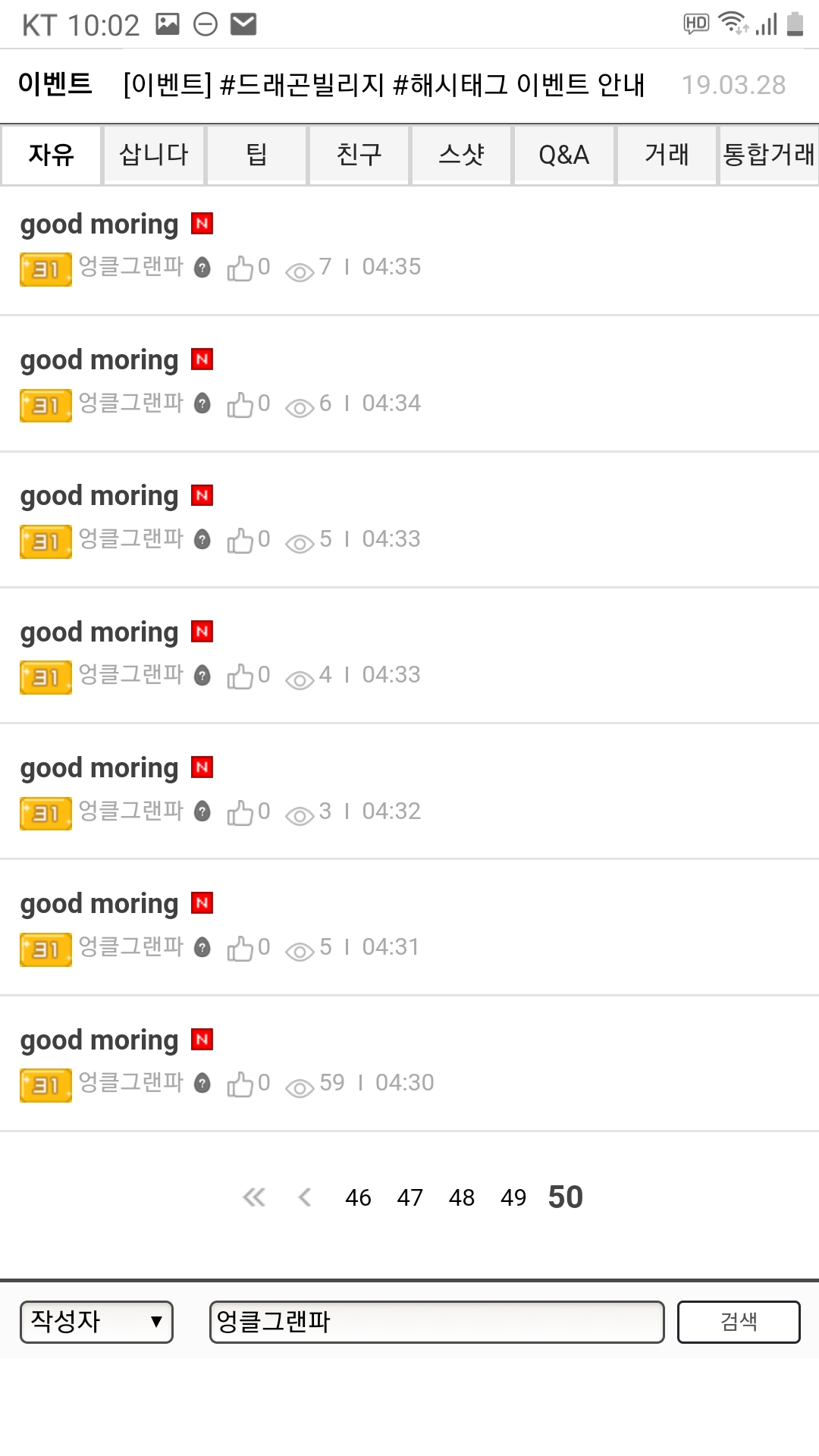Switch to the 친구 tab
819x1456 pixels.
tap(359, 155)
